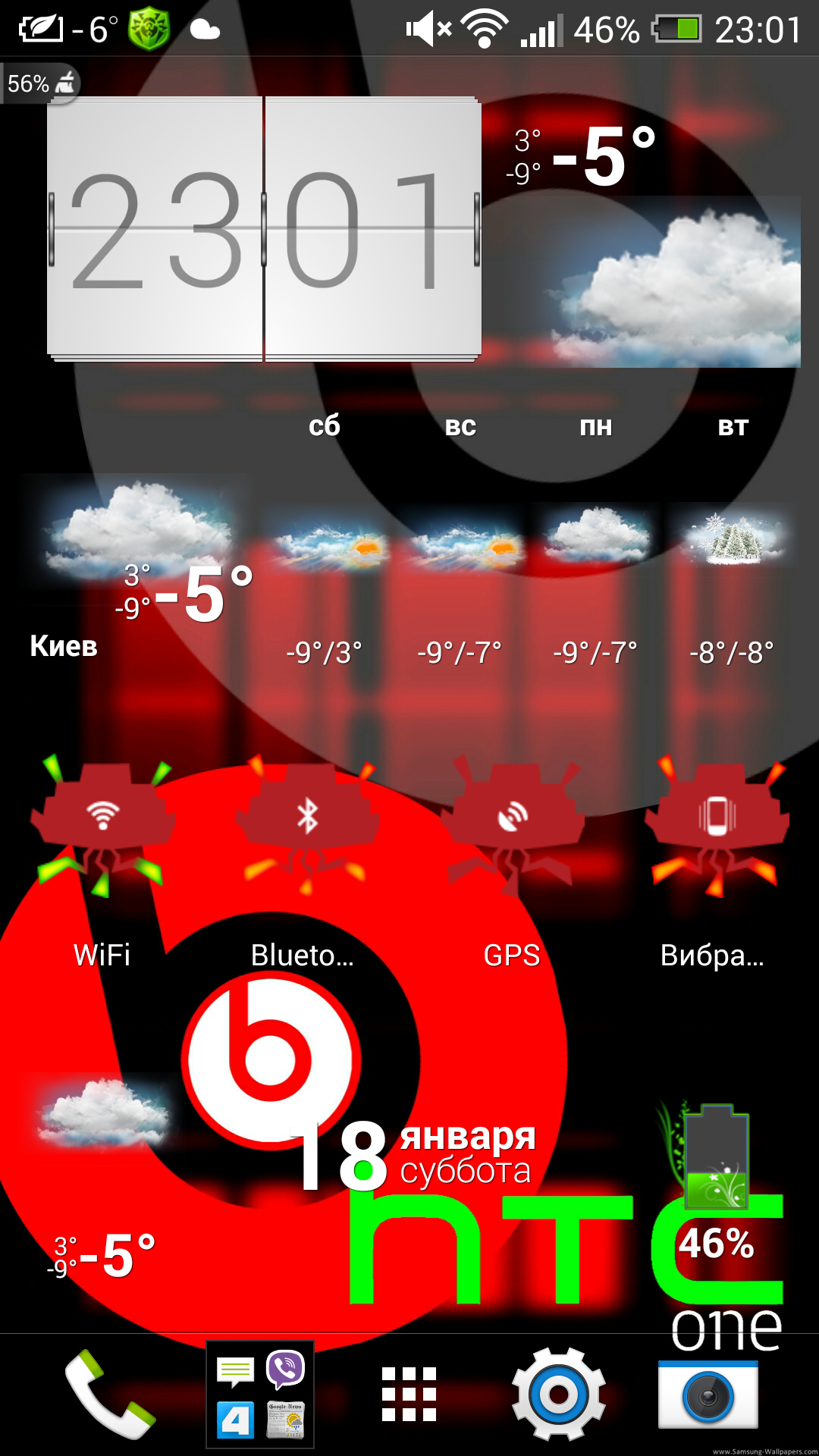Screen dimensions: 819x1456
Task: Tap the 56% memory cleaner bubble
Action: (x=41, y=83)
